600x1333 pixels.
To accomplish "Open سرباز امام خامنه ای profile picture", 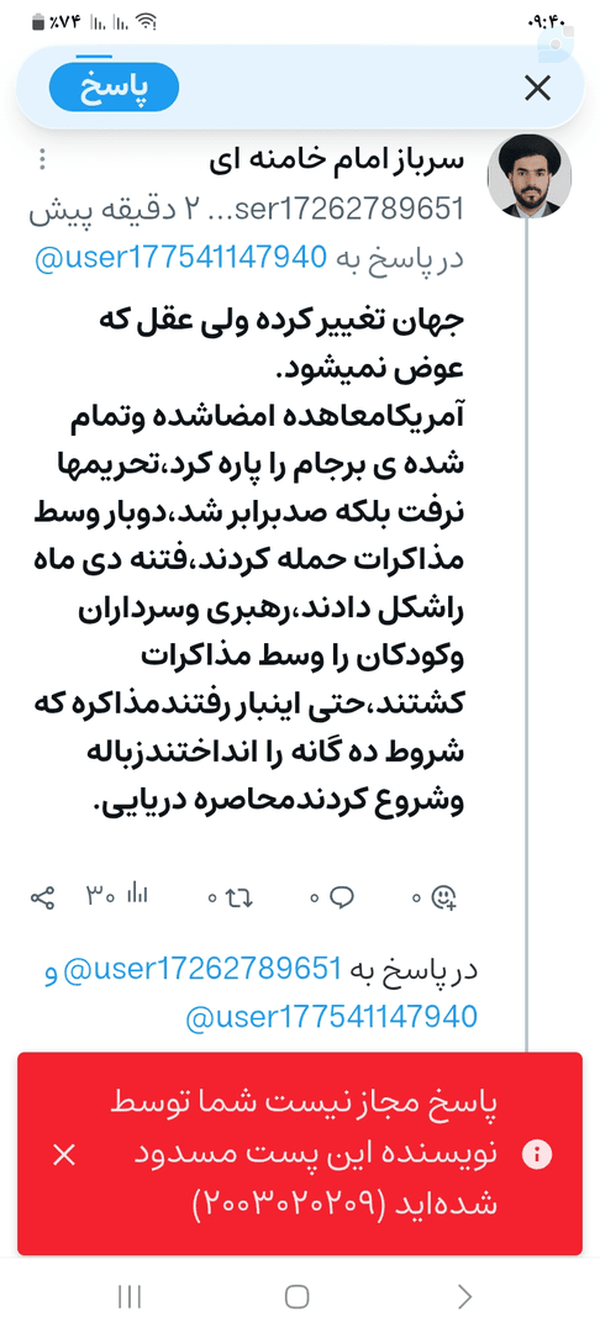I will 529,178.
